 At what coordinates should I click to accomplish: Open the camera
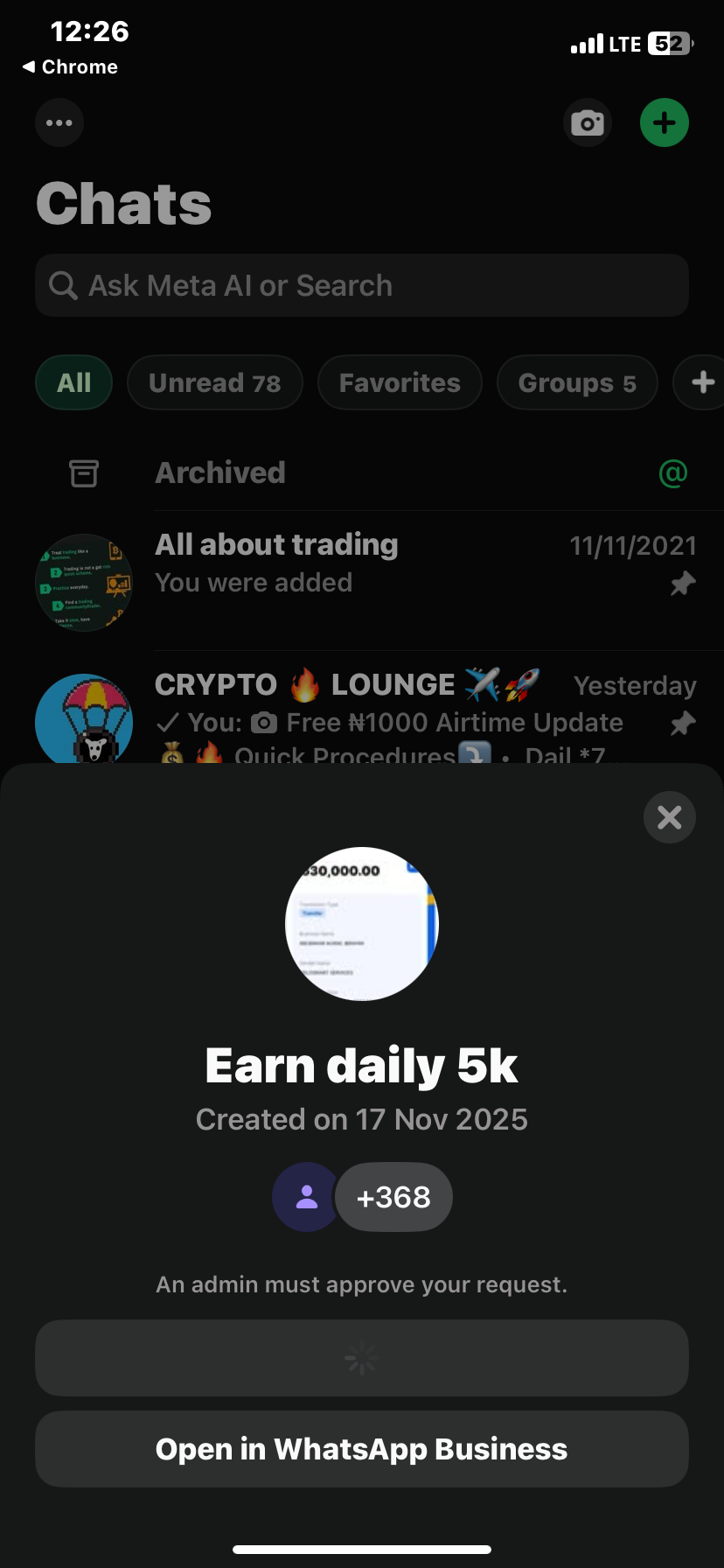tap(587, 122)
